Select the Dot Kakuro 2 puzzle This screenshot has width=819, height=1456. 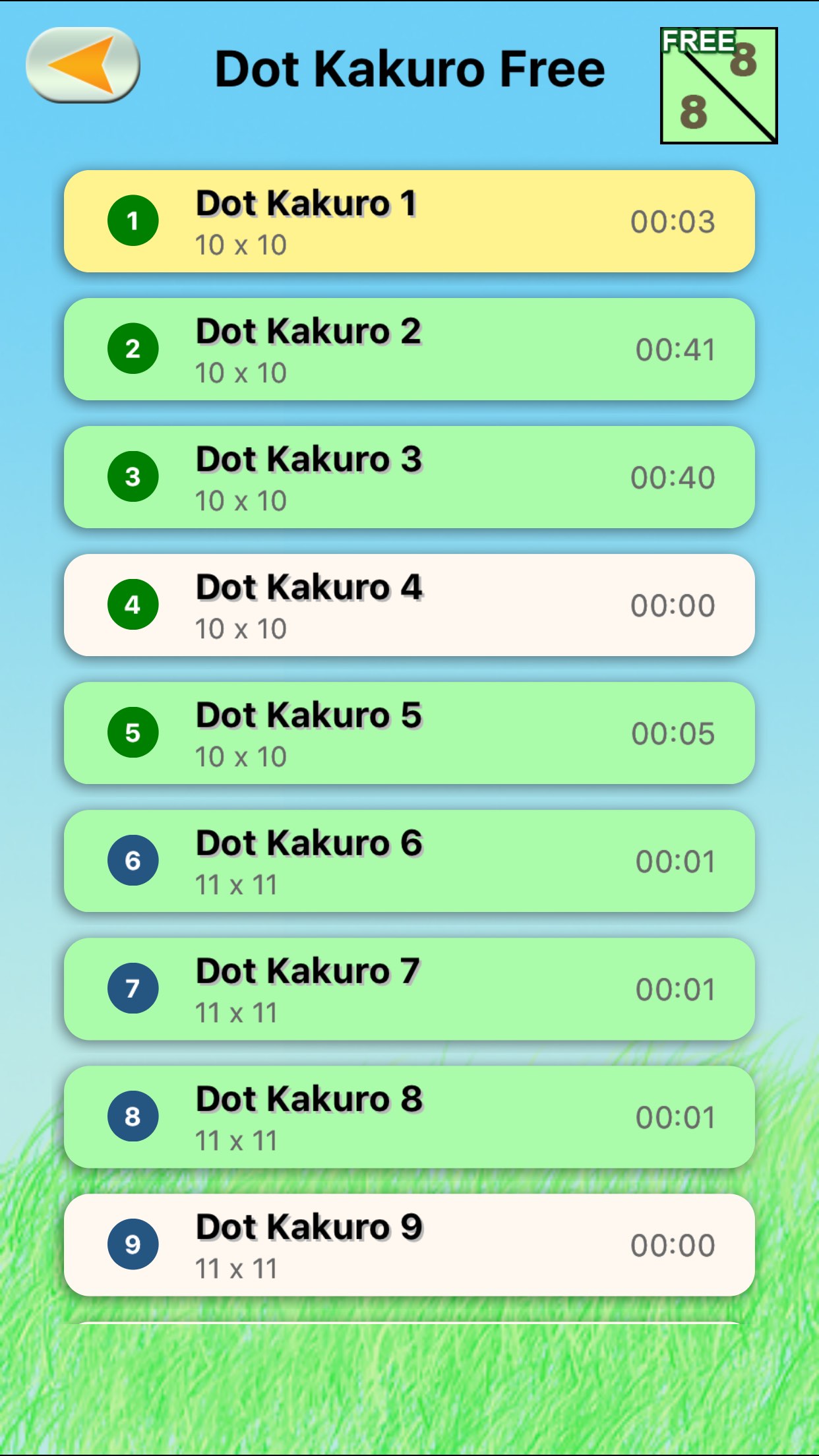(x=409, y=349)
